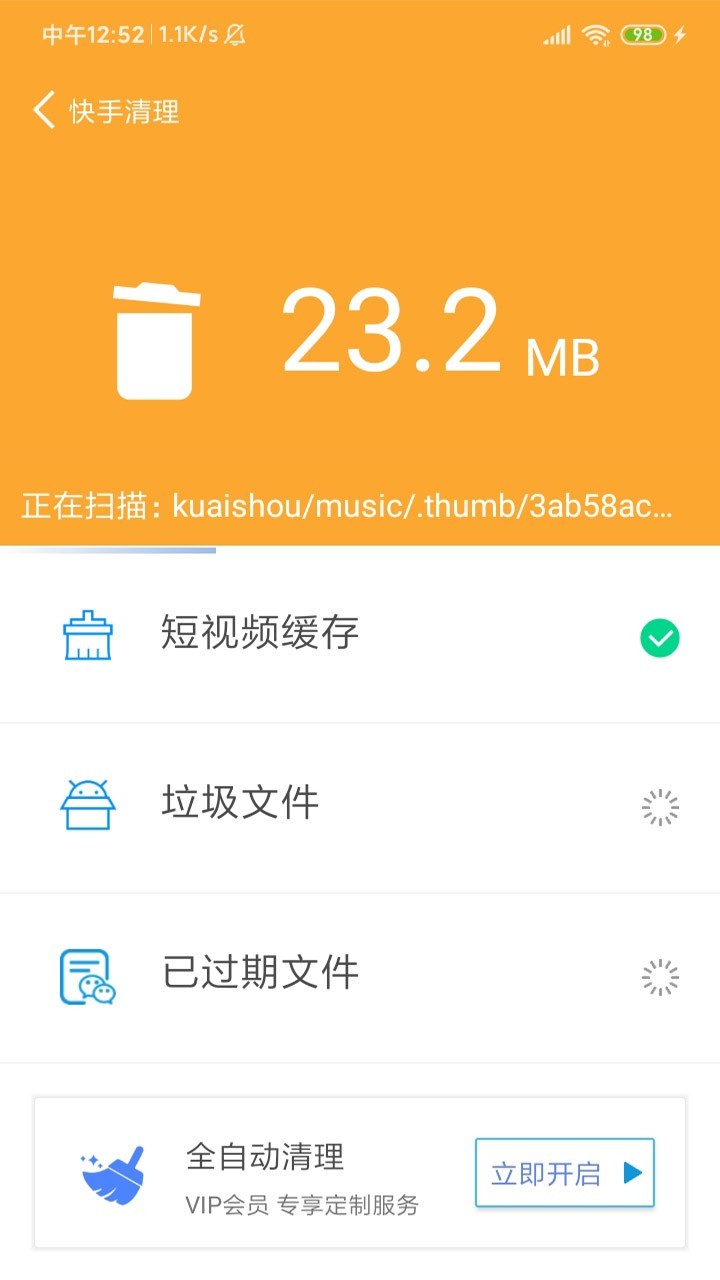This screenshot has width=720, height=1280.
Task: Click the loading spinner beside 垃圾文件
Action: tap(659, 806)
